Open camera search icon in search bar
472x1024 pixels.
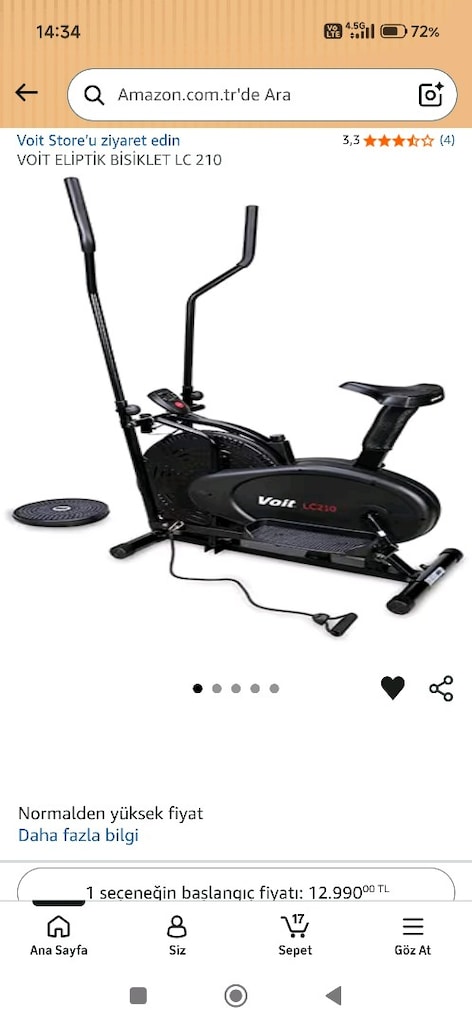click(x=431, y=95)
